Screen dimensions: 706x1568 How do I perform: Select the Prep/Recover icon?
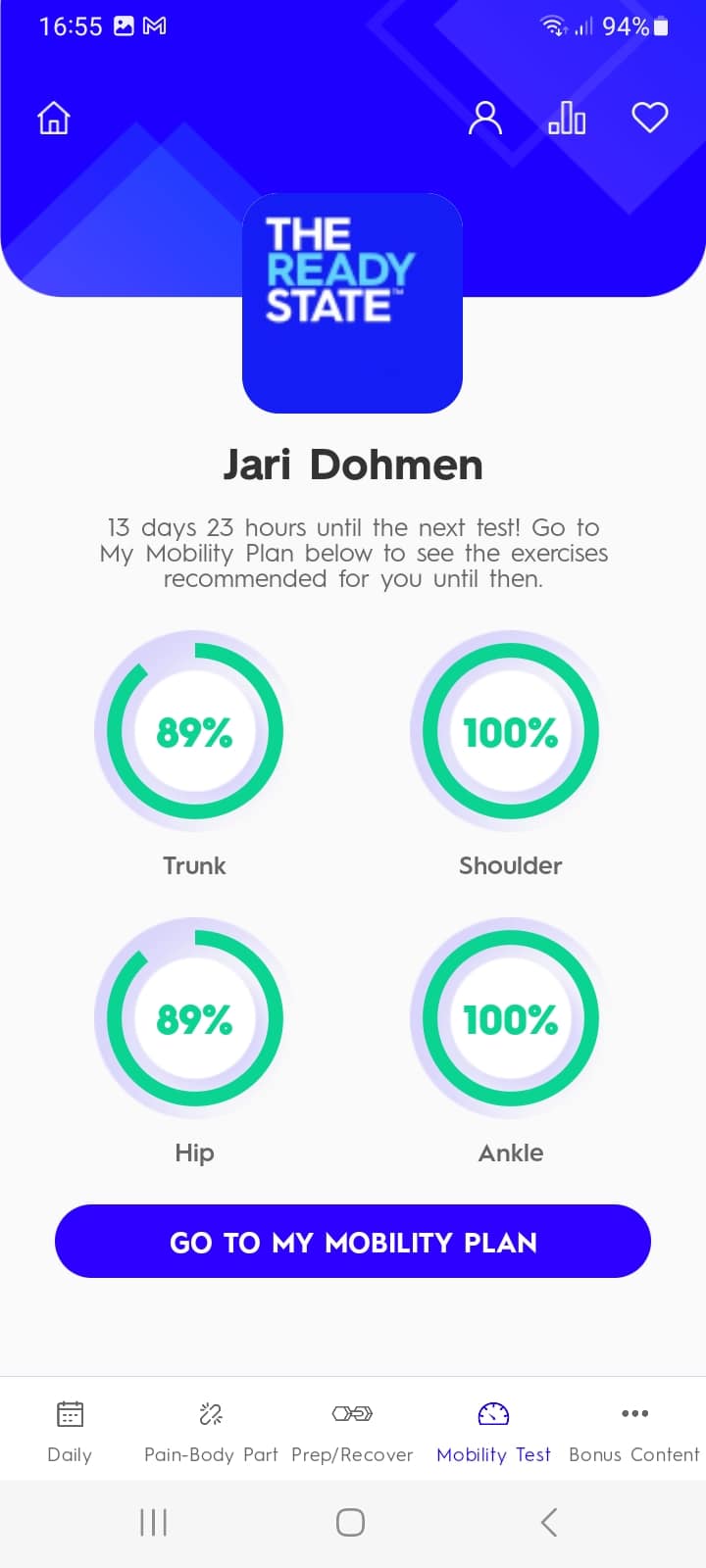click(x=352, y=1414)
